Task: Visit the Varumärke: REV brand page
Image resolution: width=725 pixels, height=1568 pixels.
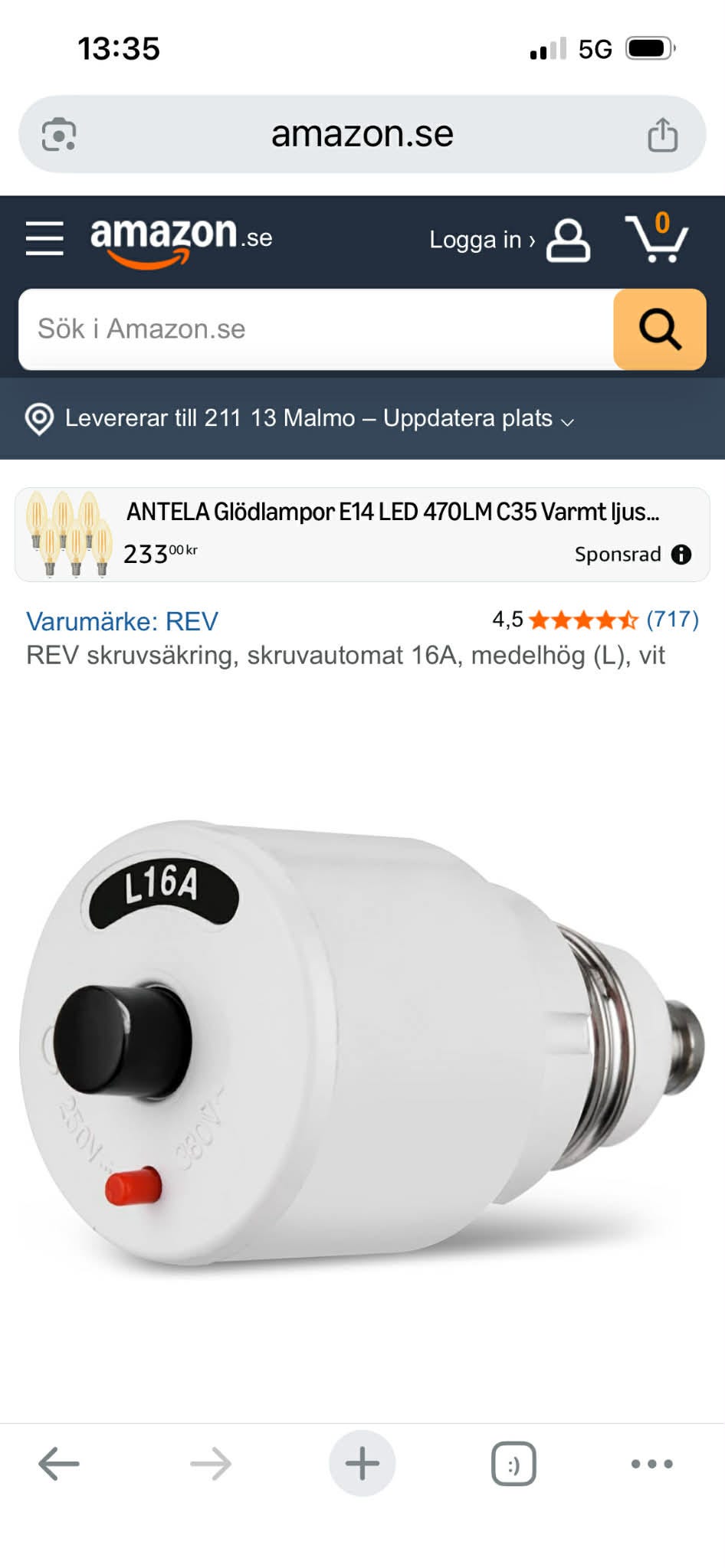Action: [x=123, y=621]
